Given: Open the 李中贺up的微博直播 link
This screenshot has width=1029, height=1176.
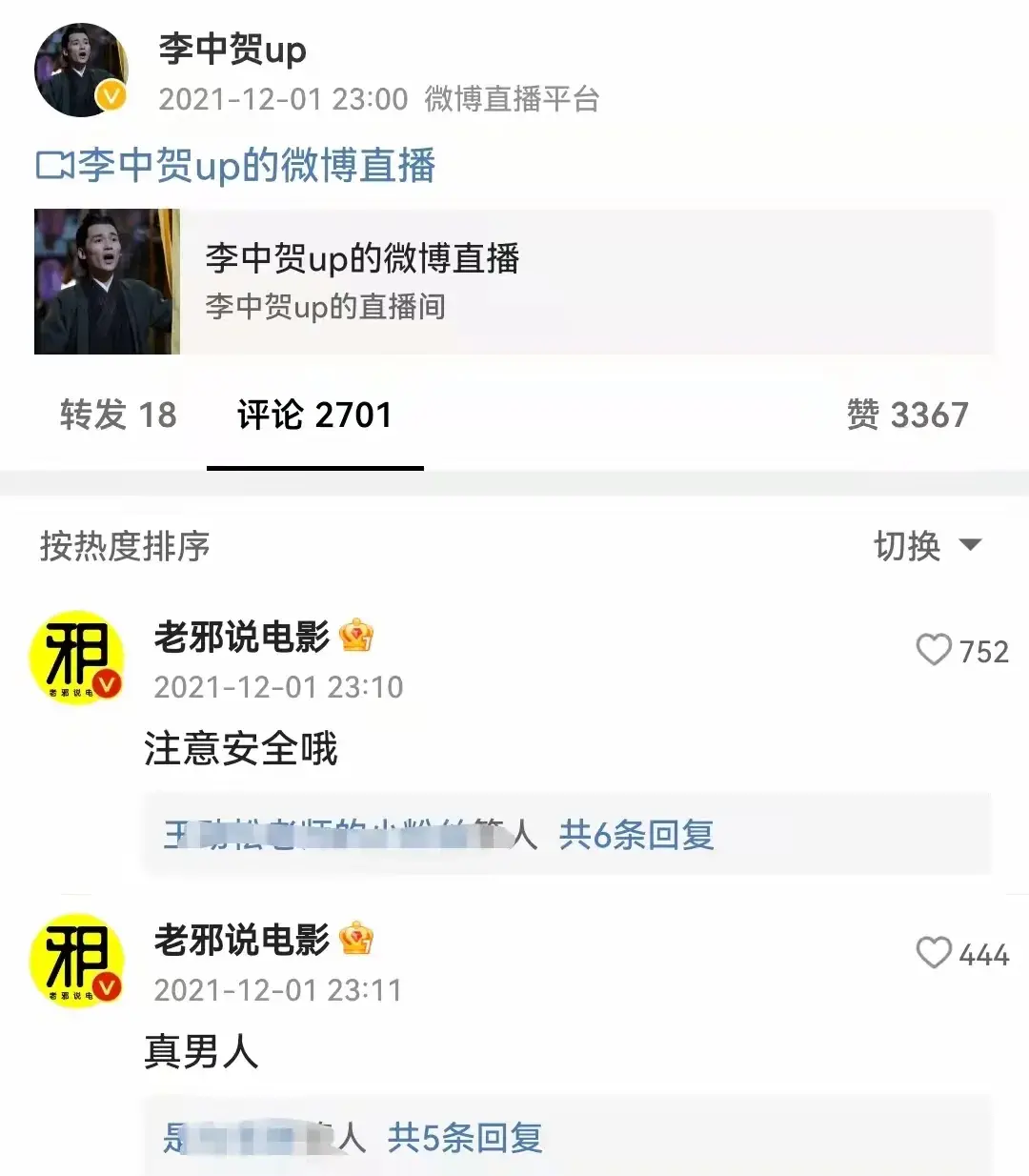Looking at the screenshot, I should click(236, 166).
